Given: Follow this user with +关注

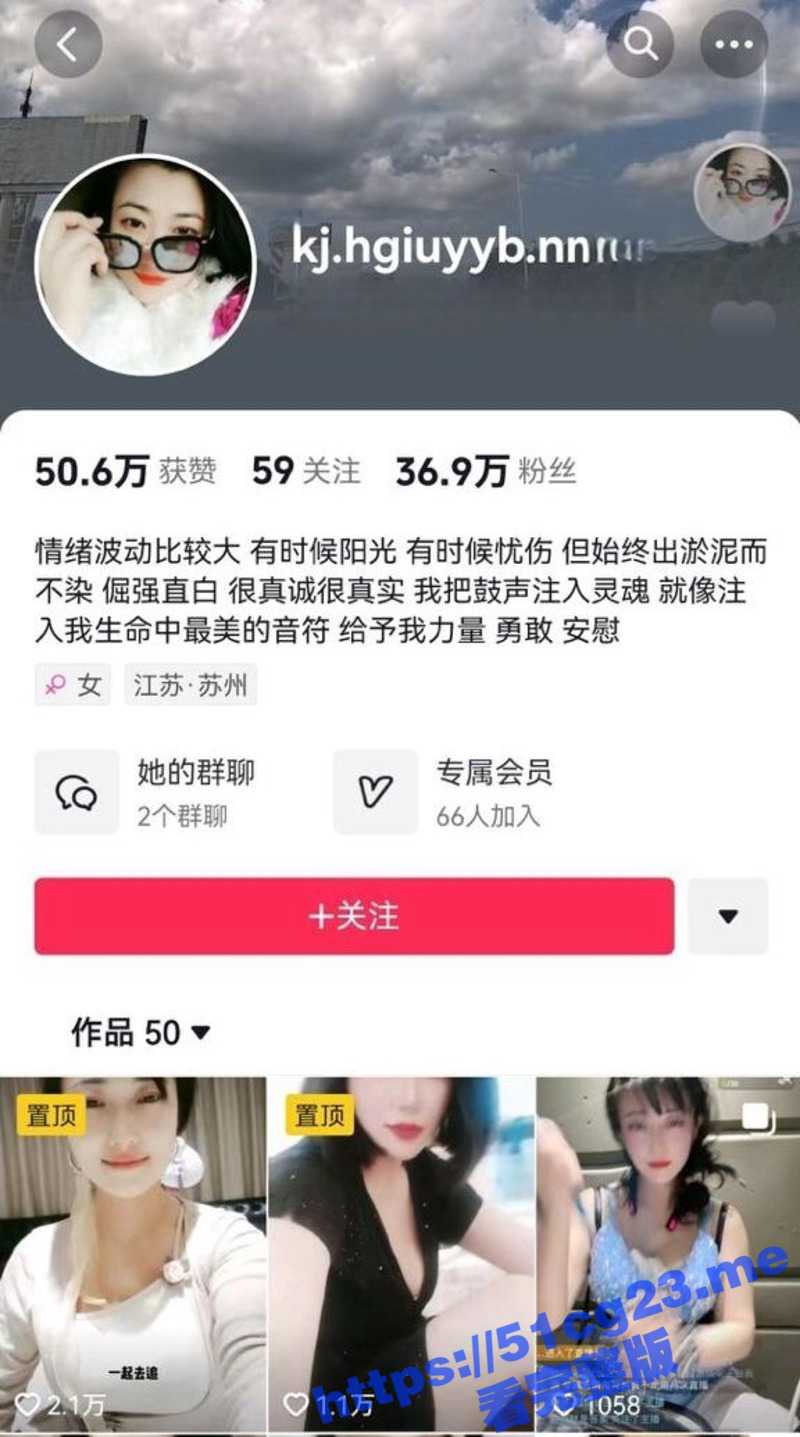Looking at the screenshot, I should tap(354, 916).
